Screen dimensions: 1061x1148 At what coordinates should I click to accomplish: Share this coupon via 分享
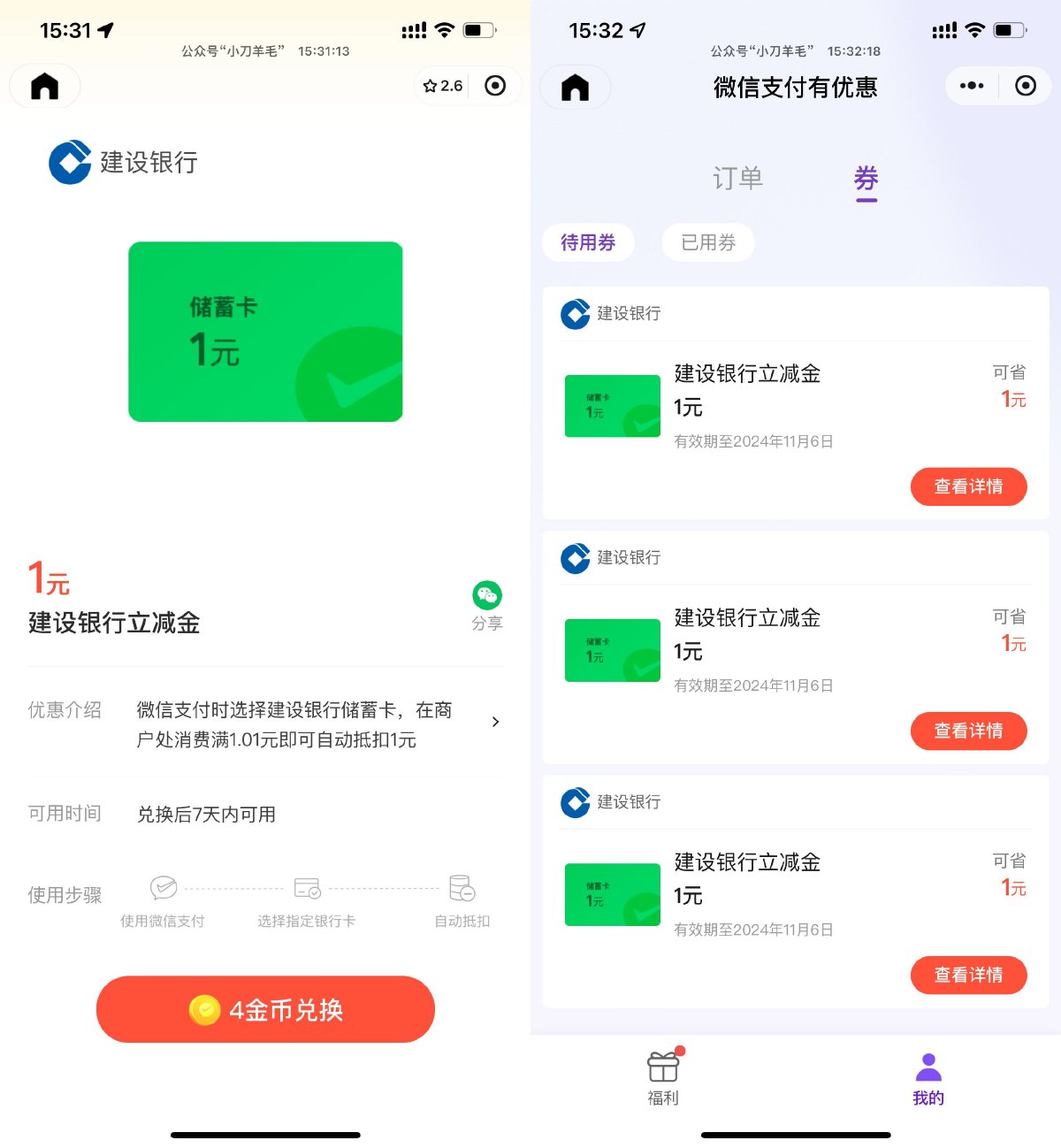486,605
